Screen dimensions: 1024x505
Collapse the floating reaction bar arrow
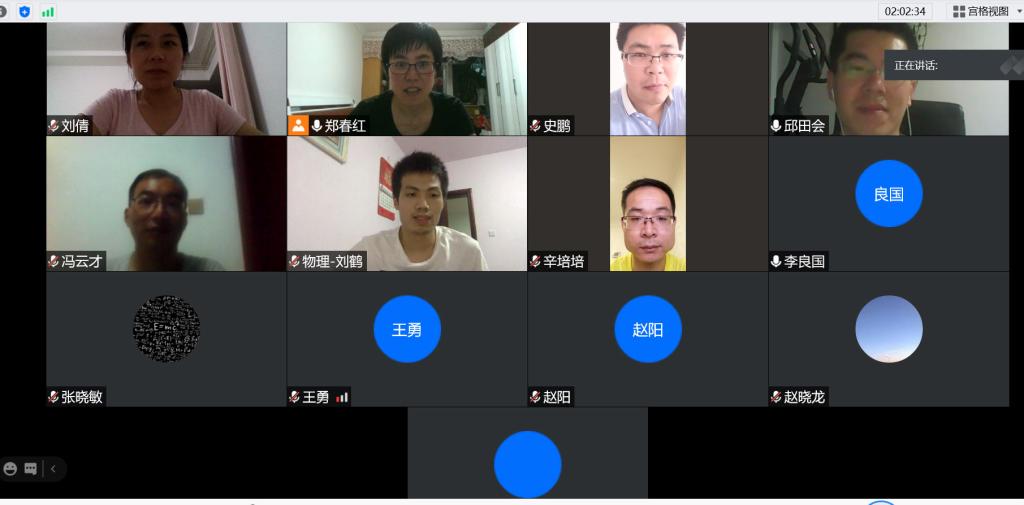pos(53,468)
